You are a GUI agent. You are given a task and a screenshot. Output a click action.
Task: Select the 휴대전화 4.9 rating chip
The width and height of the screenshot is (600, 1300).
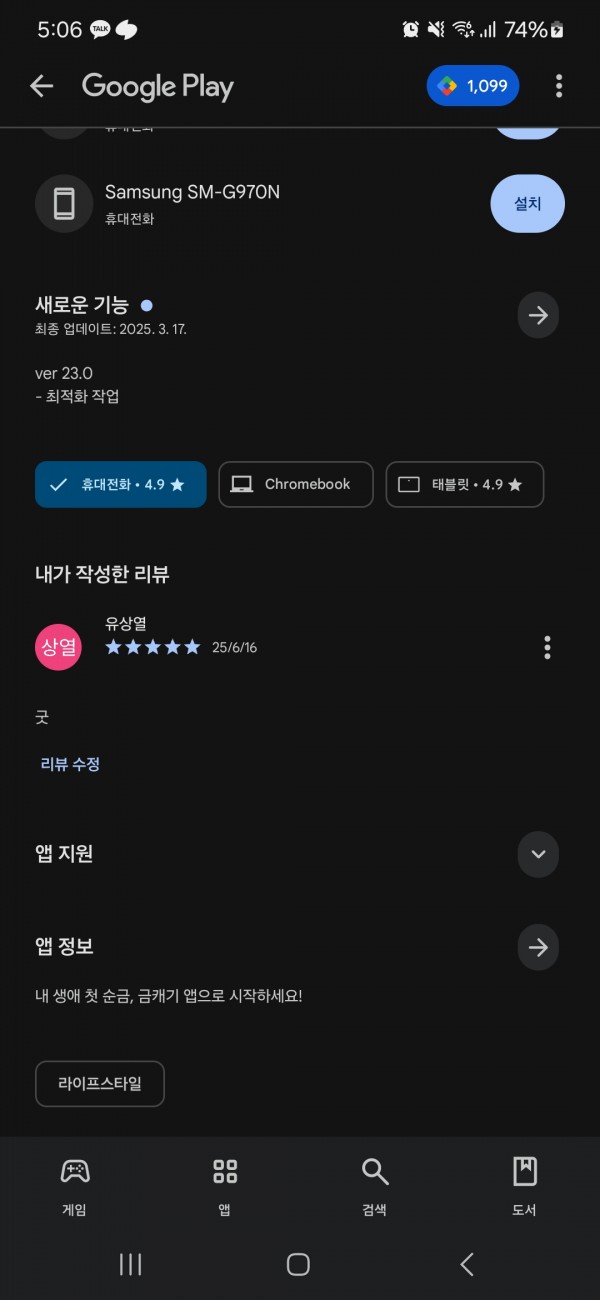pyautogui.click(x=121, y=484)
